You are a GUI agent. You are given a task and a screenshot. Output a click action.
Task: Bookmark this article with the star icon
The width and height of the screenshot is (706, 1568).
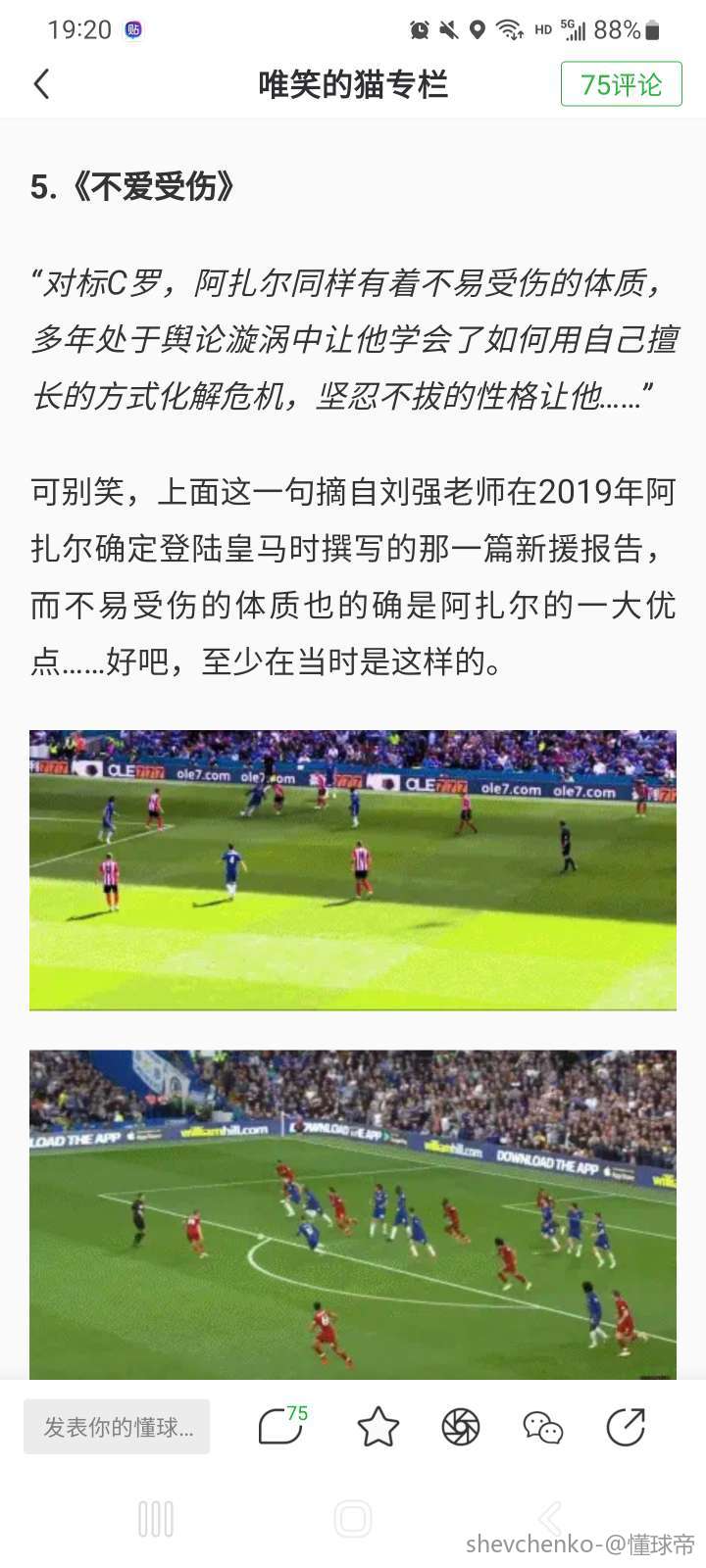click(x=378, y=1427)
